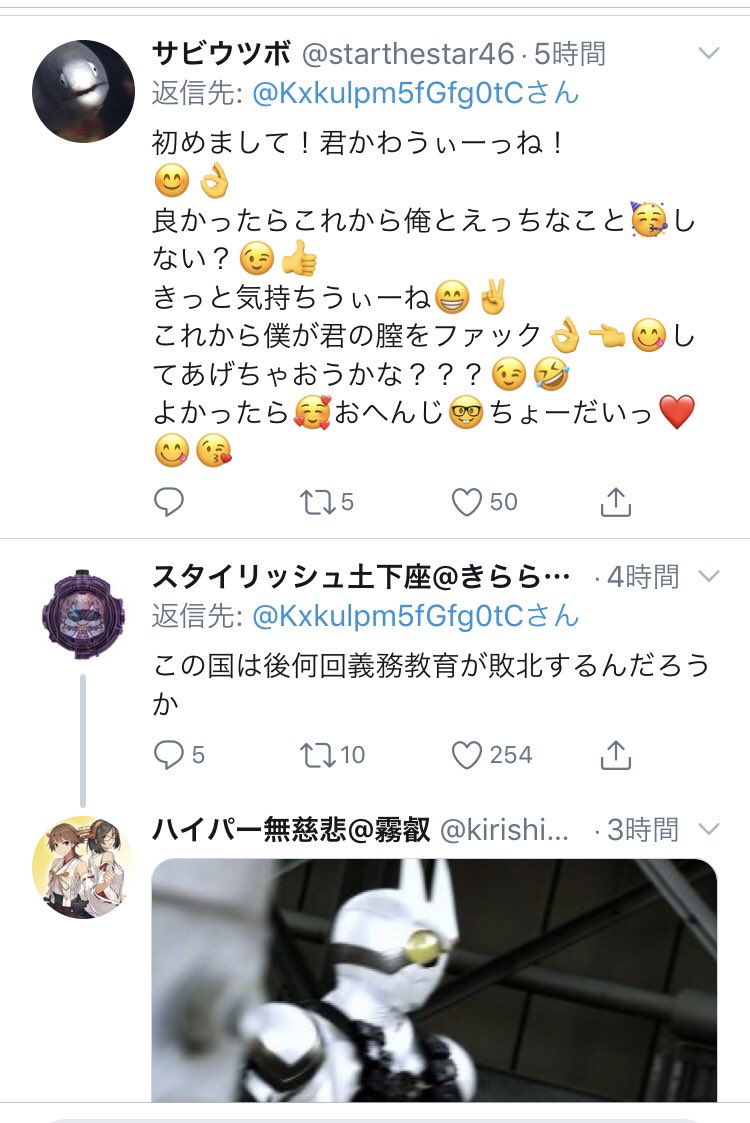Unlike the tweet with 50 likes

click(x=467, y=502)
